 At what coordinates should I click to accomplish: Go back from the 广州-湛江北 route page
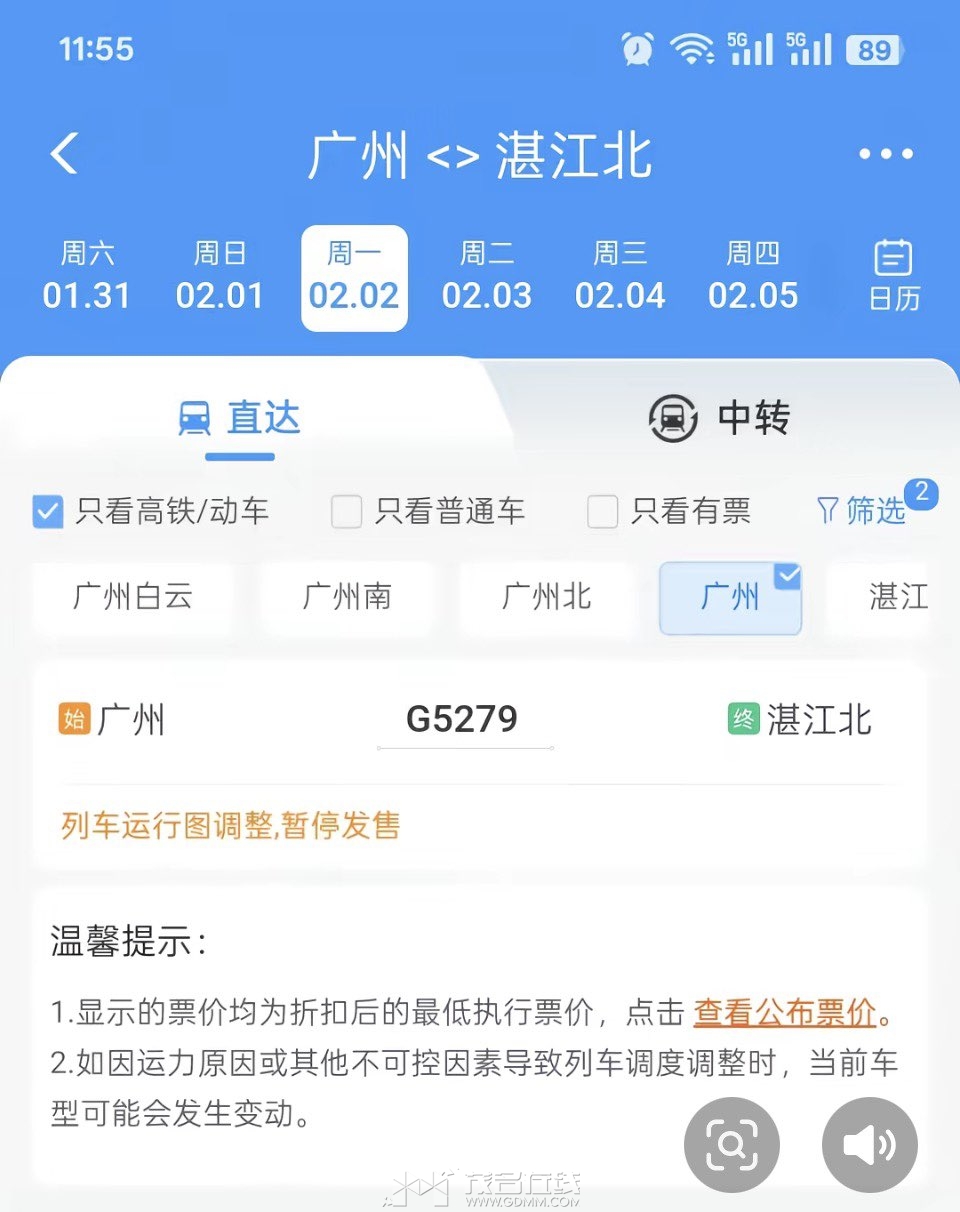65,155
